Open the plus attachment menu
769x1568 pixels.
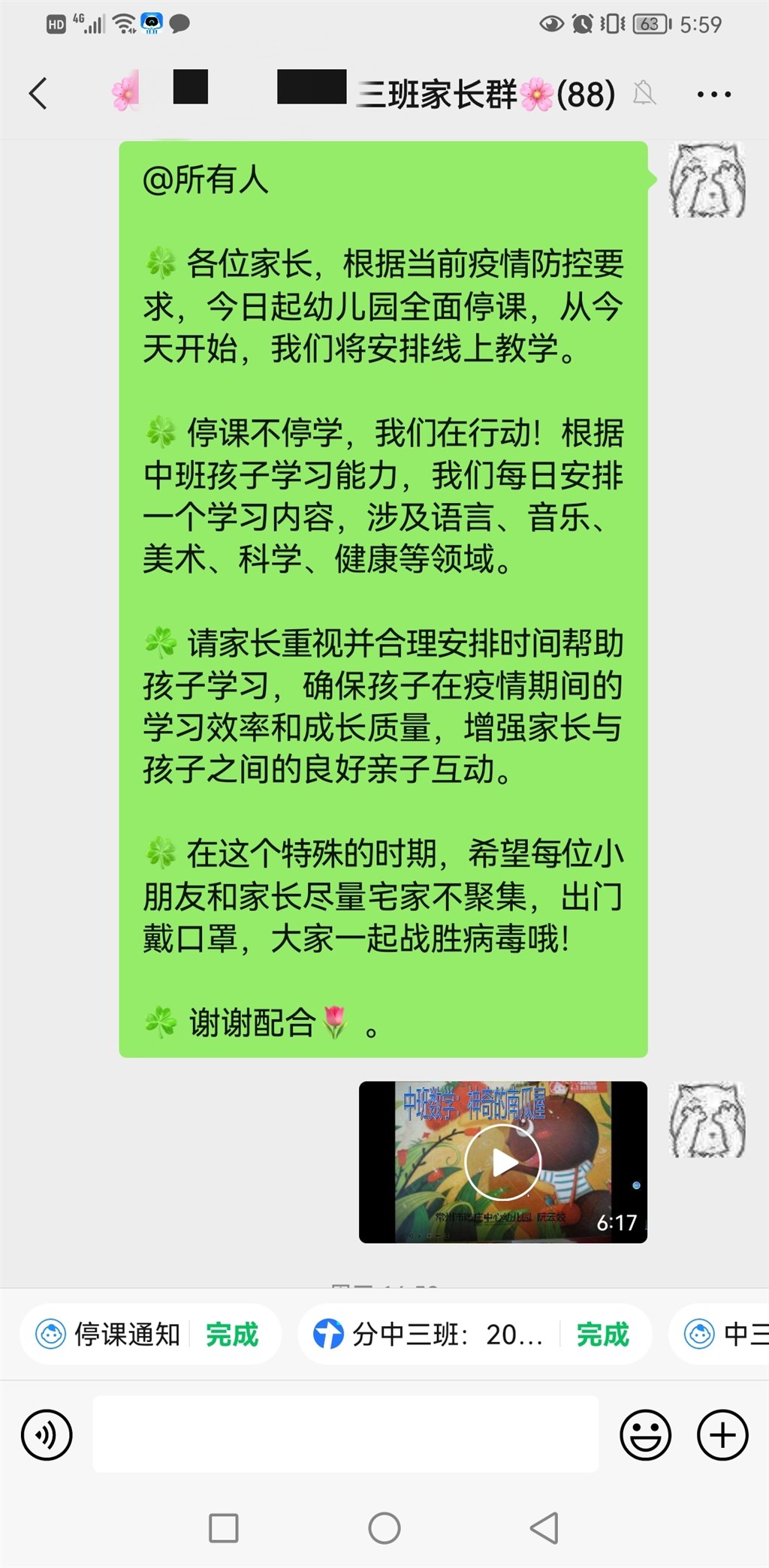pyautogui.click(x=722, y=1434)
